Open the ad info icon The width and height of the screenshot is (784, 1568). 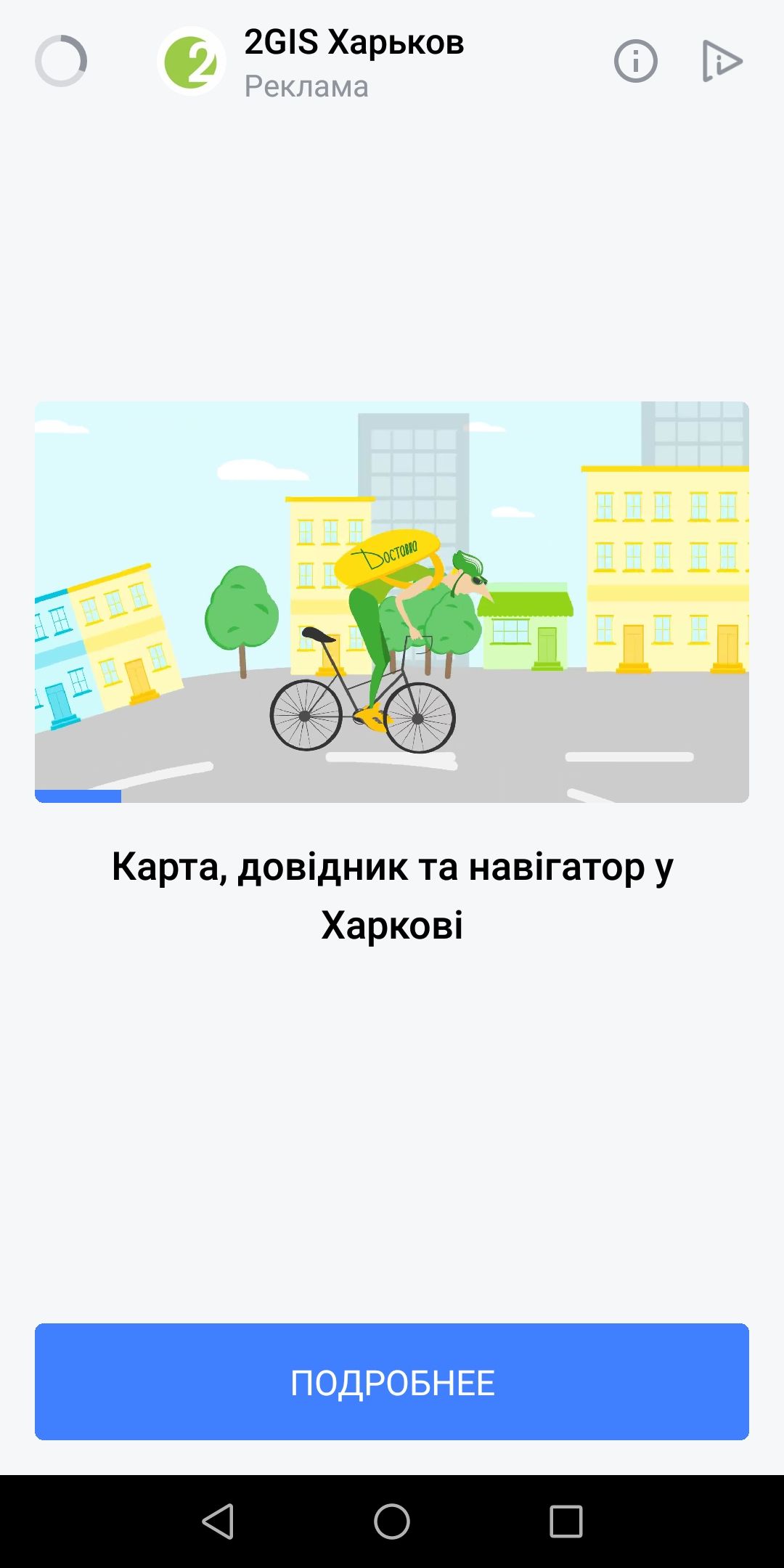636,61
